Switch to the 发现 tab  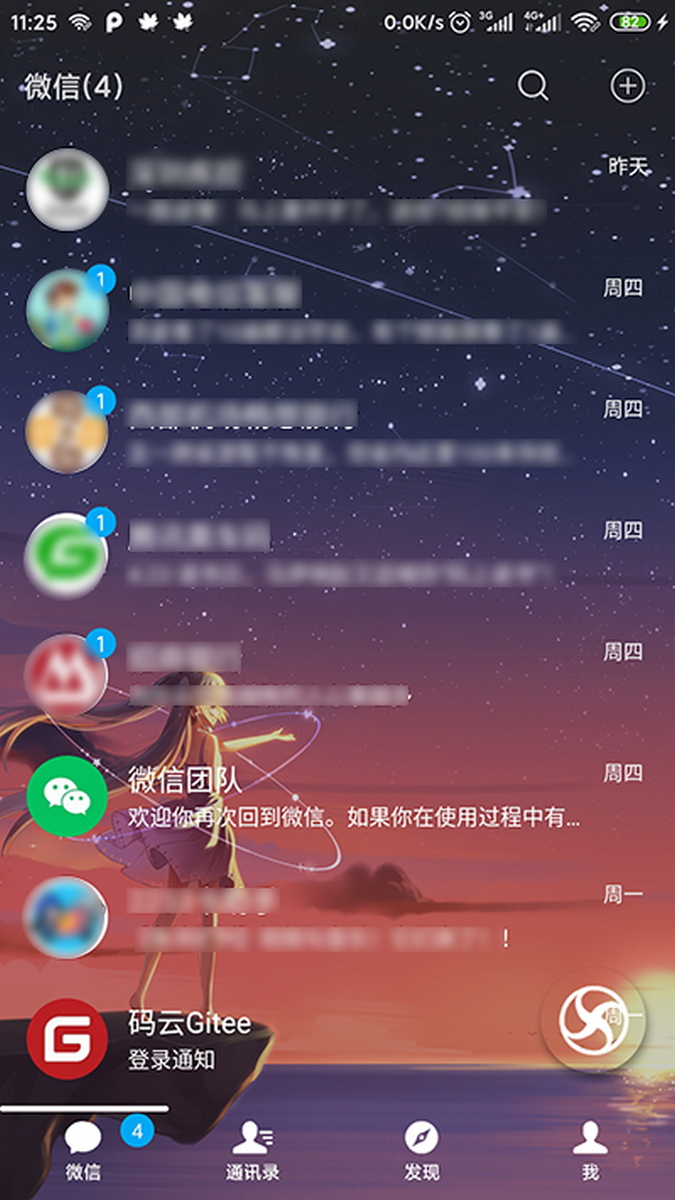422,1150
